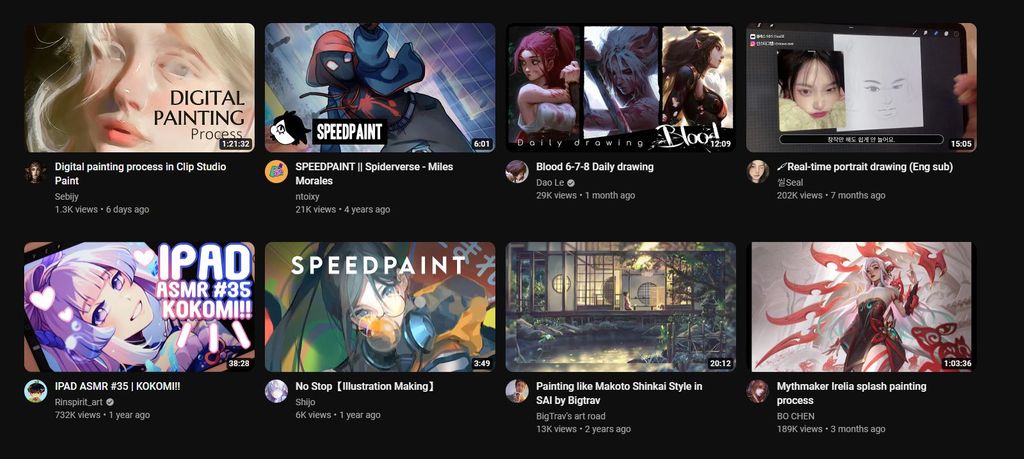Open the 썰Seal channel avatar

click(x=758, y=172)
